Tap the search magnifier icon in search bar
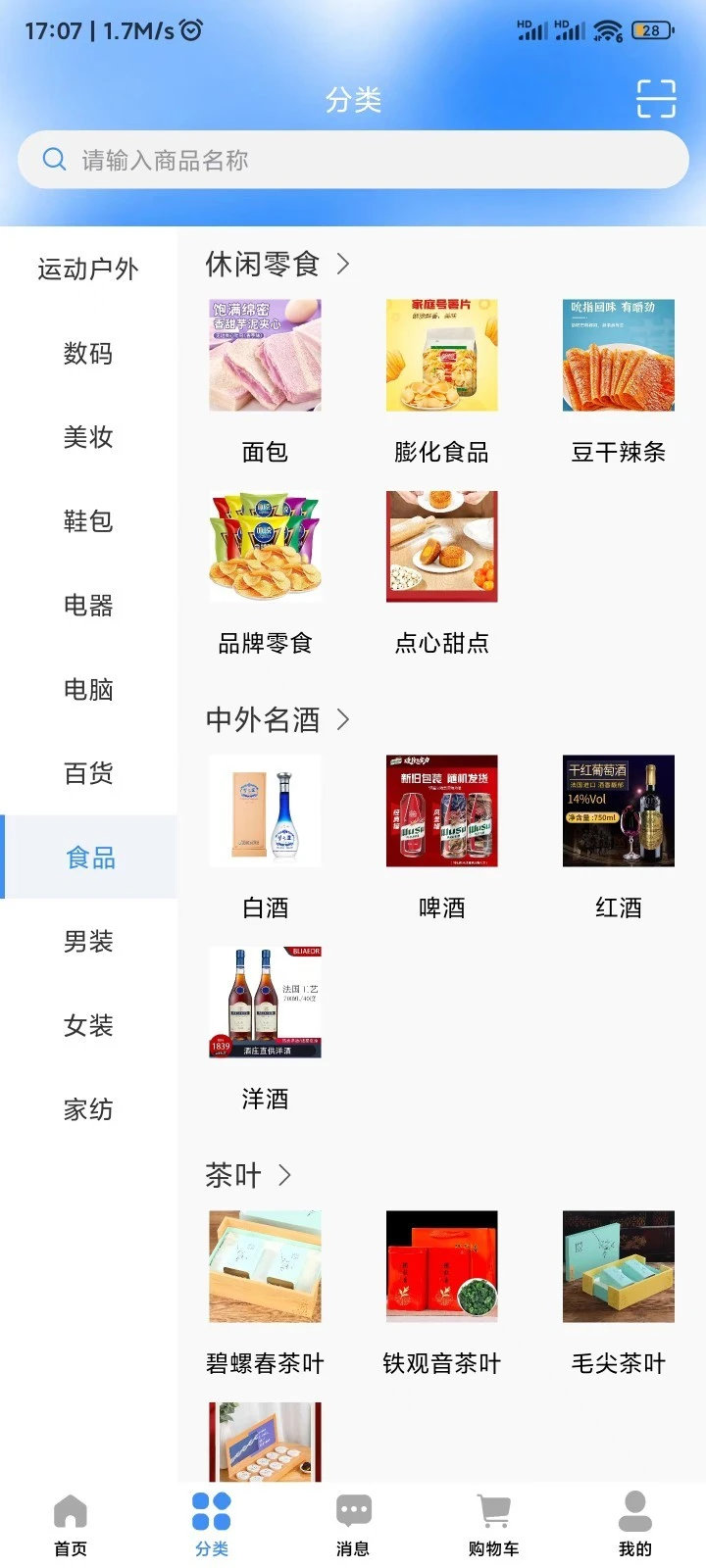Screen dimensions: 706x1568 54,159
